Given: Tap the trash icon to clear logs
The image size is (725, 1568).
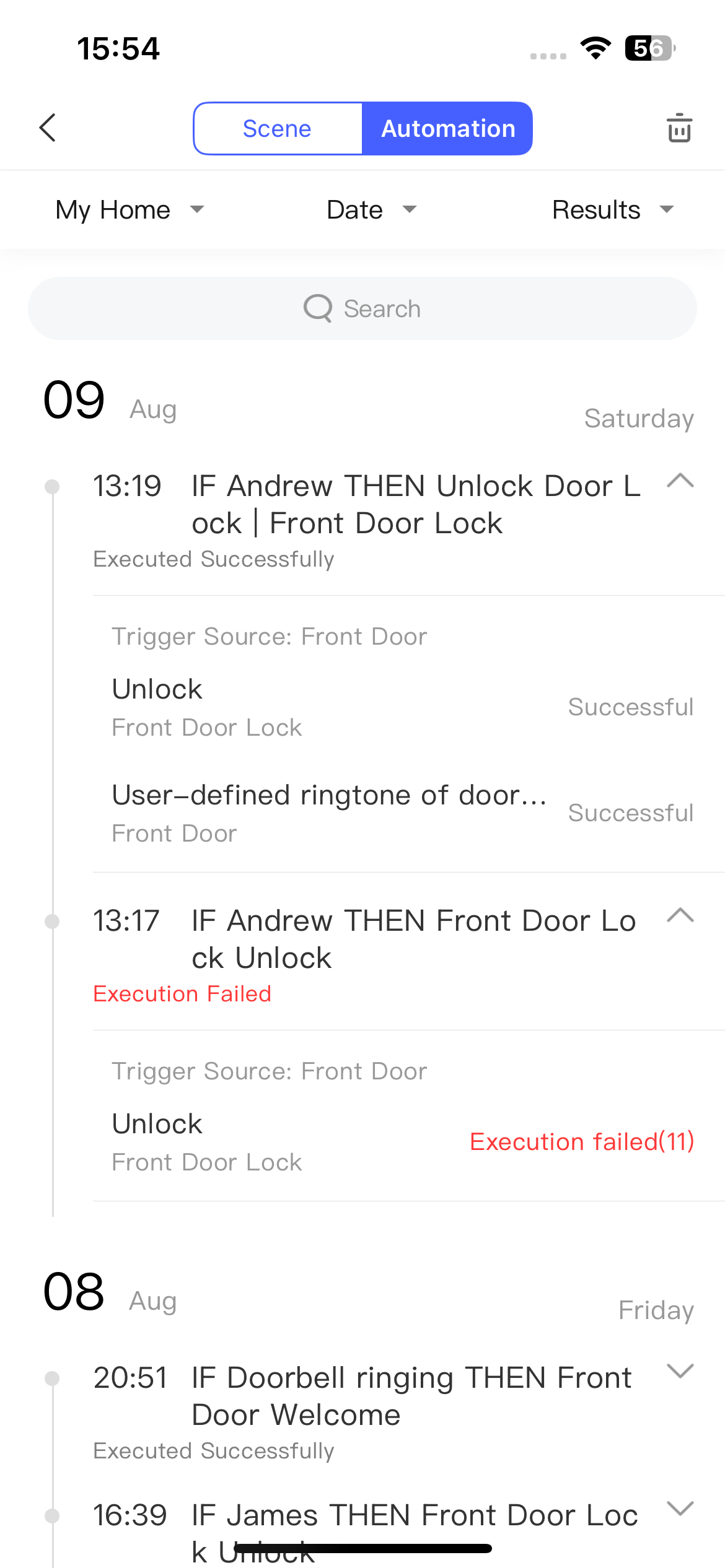Looking at the screenshot, I should (x=679, y=128).
